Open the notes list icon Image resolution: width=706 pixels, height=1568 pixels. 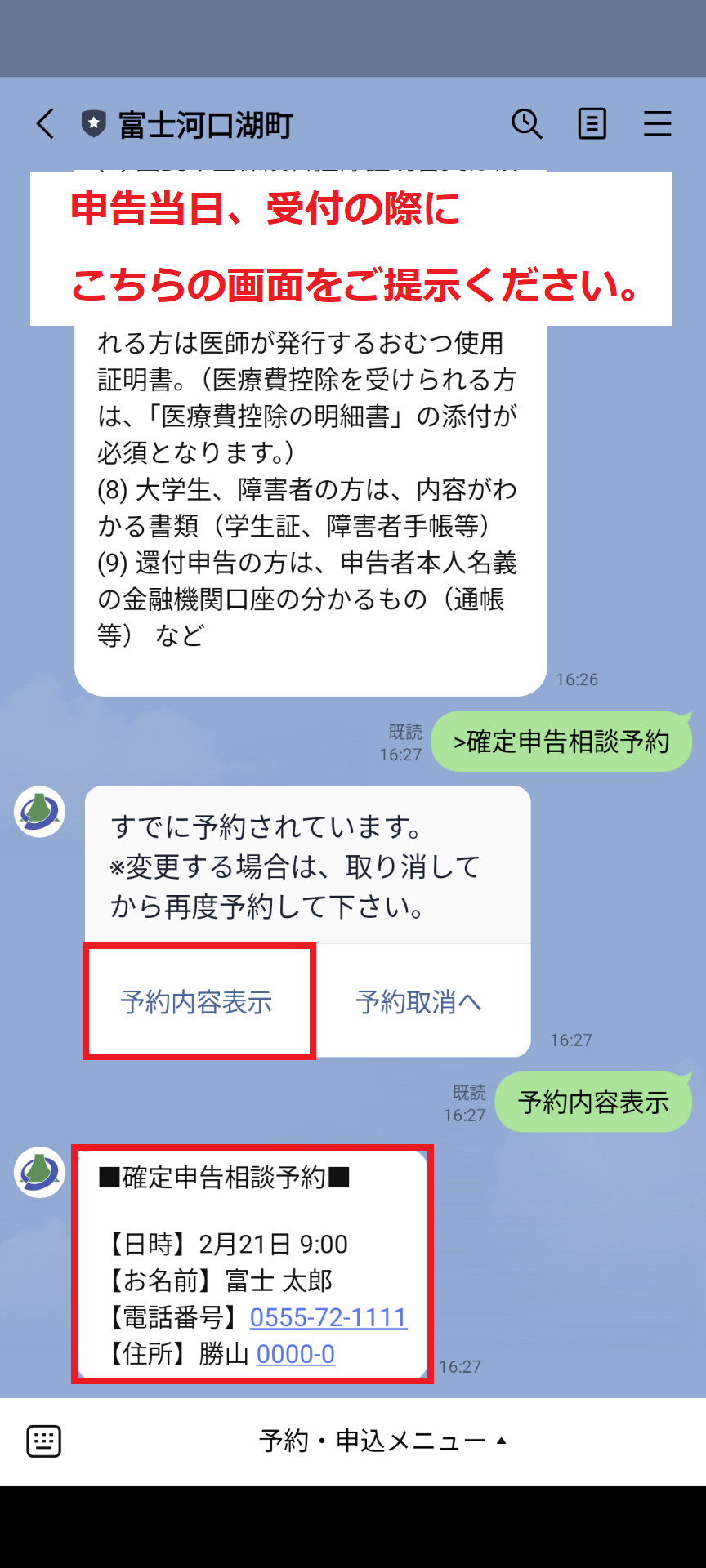coord(592,124)
